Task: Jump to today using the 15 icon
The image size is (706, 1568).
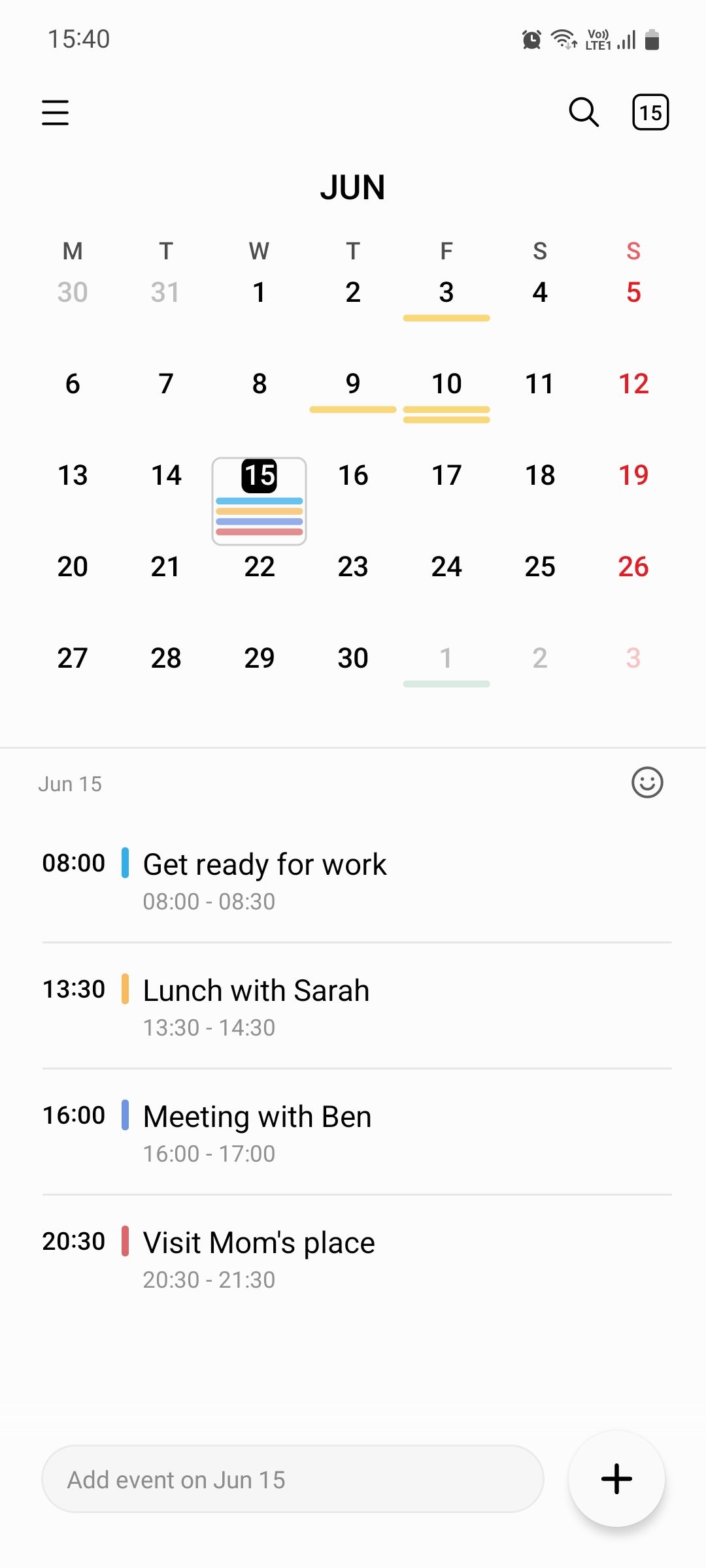Action: pyautogui.click(x=650, y=112)
